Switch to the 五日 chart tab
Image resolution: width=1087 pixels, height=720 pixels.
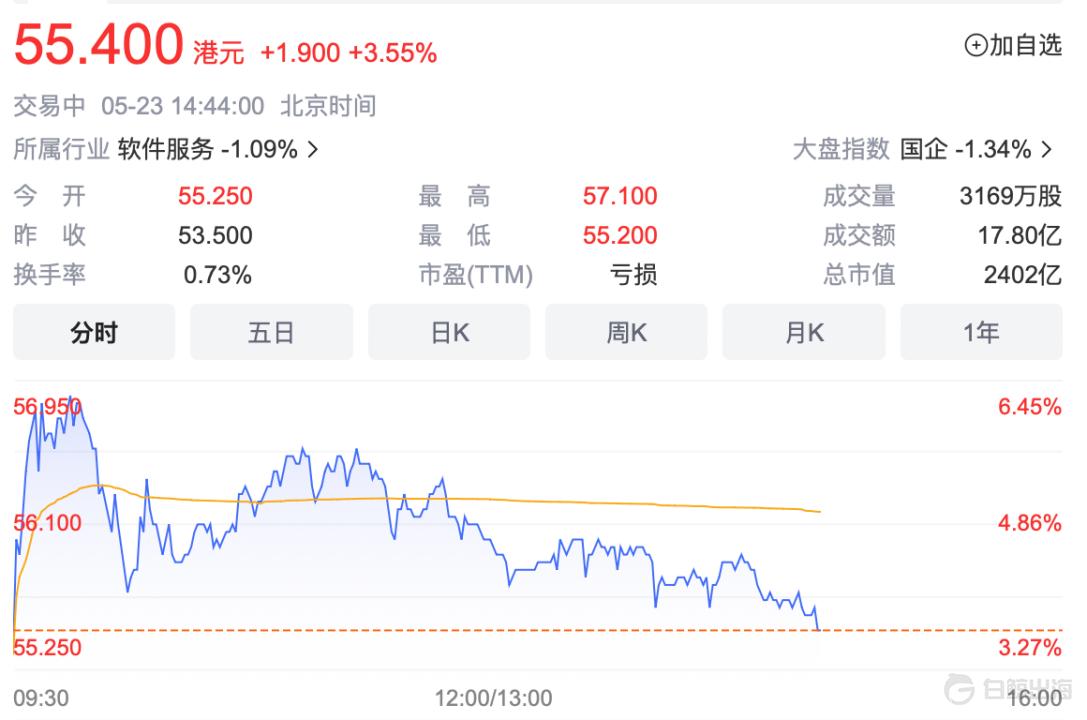click(x=271, y=333)
